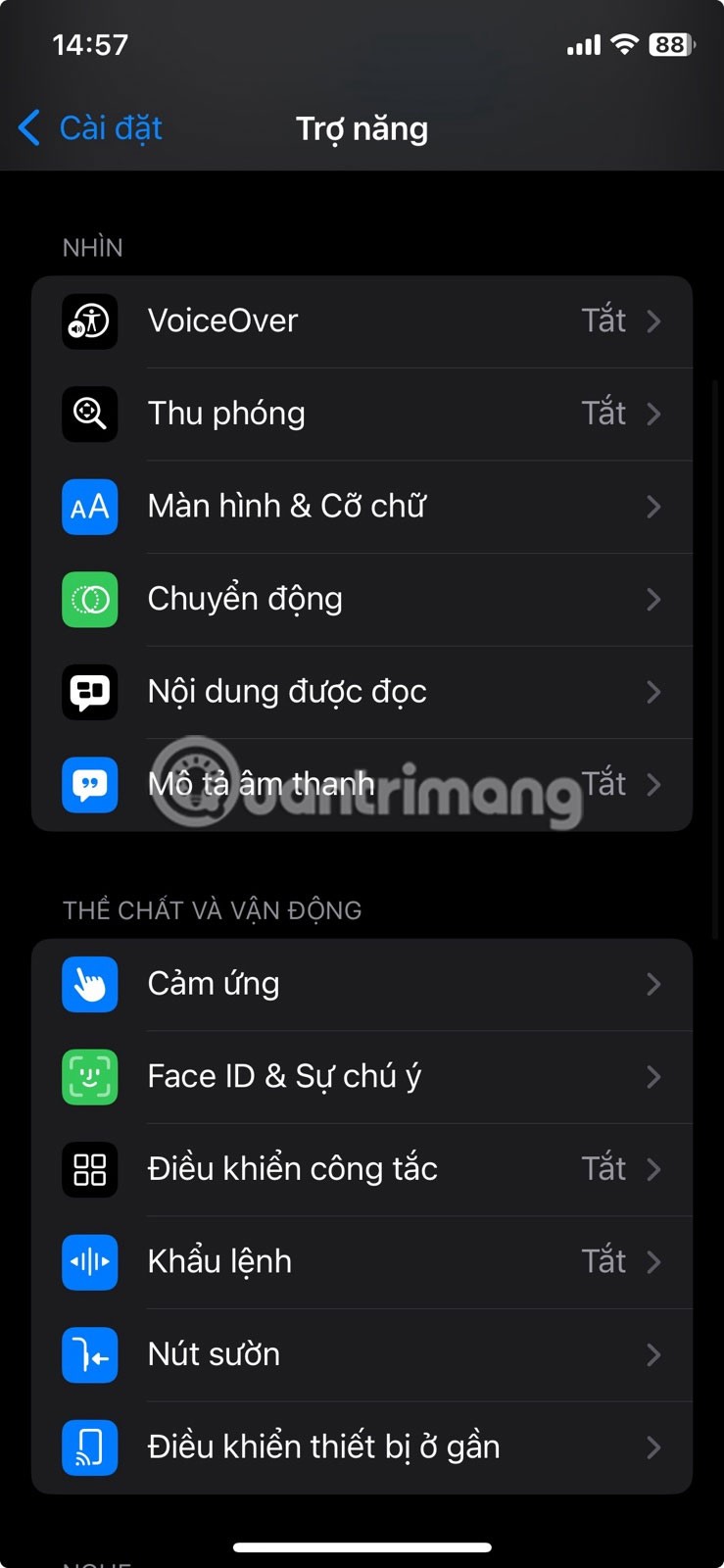
Task: Open VoiceOver settings
Action: click(362, 321)
